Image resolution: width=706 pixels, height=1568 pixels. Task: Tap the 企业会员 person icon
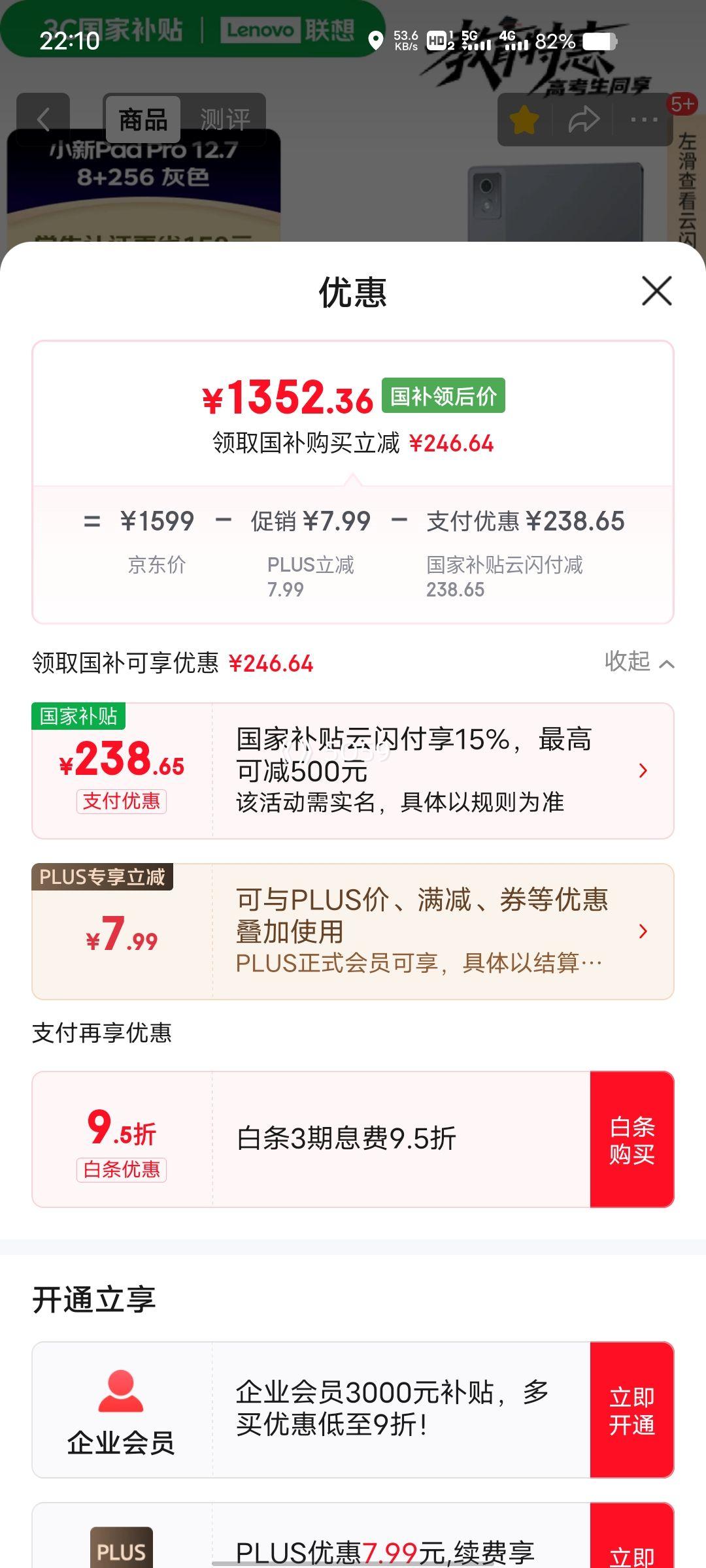click(122, 1391)
